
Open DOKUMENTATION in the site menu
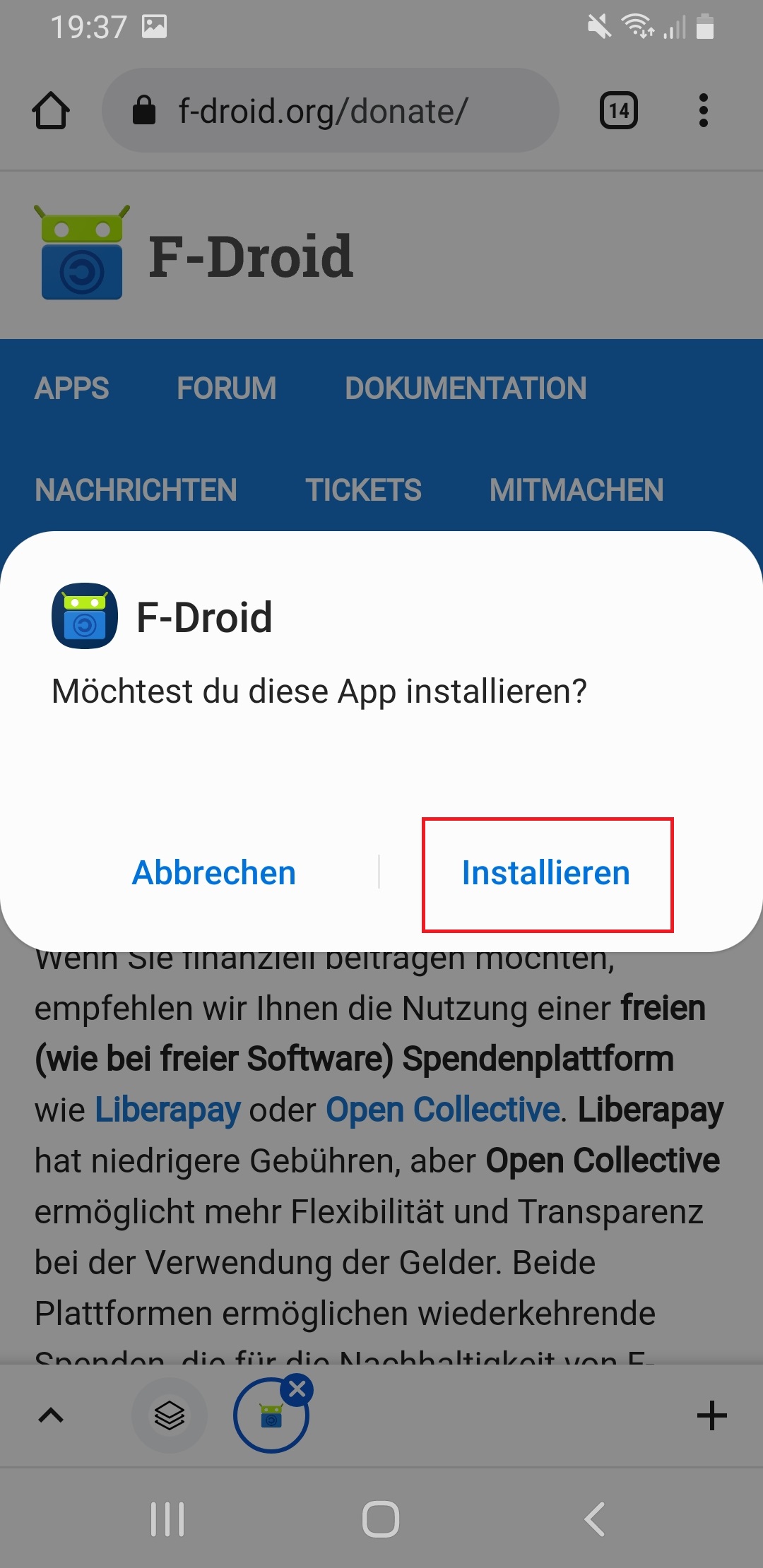pyautogui.click(x=466, y=388)
